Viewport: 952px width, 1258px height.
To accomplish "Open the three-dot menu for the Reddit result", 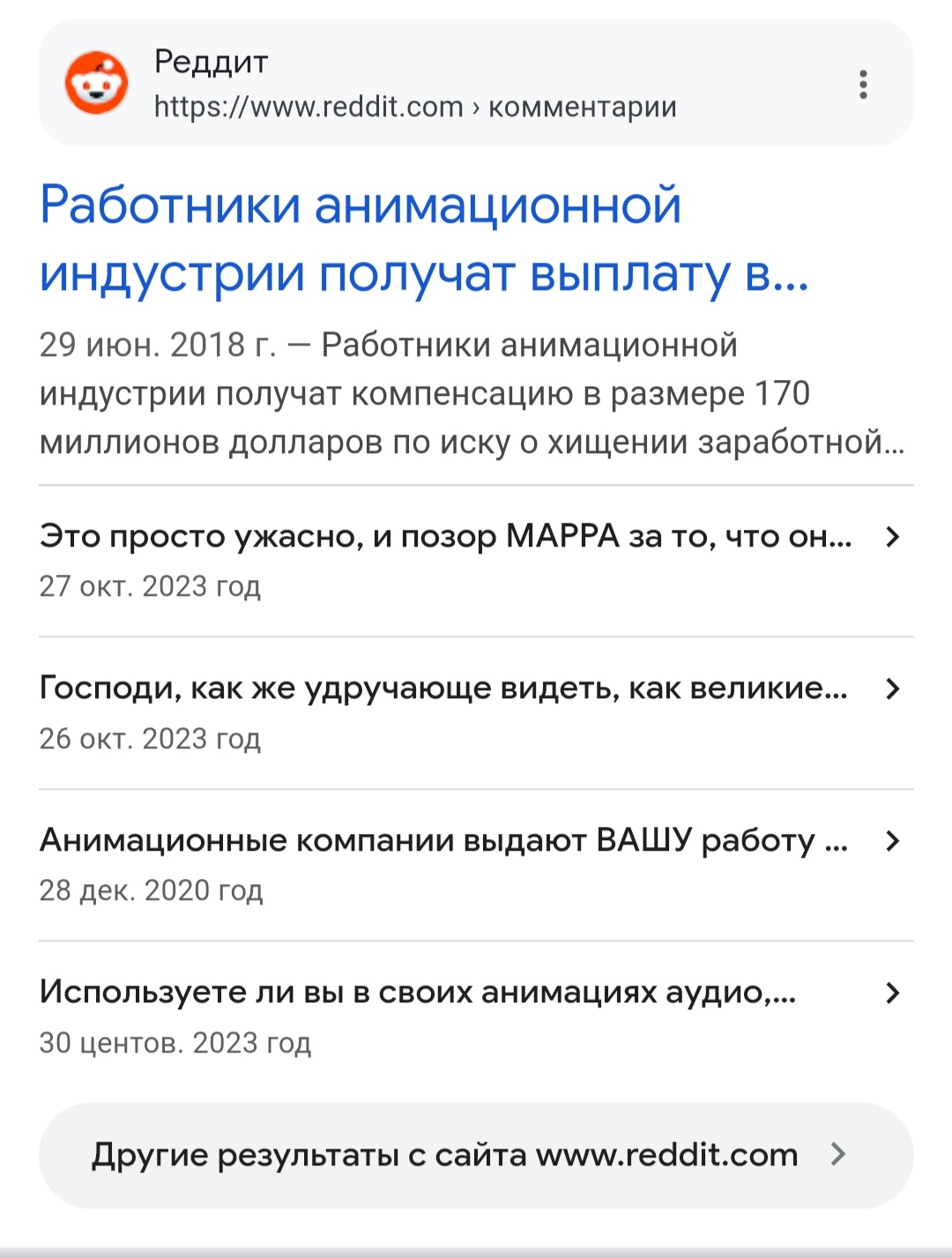I will coord(863,85).
